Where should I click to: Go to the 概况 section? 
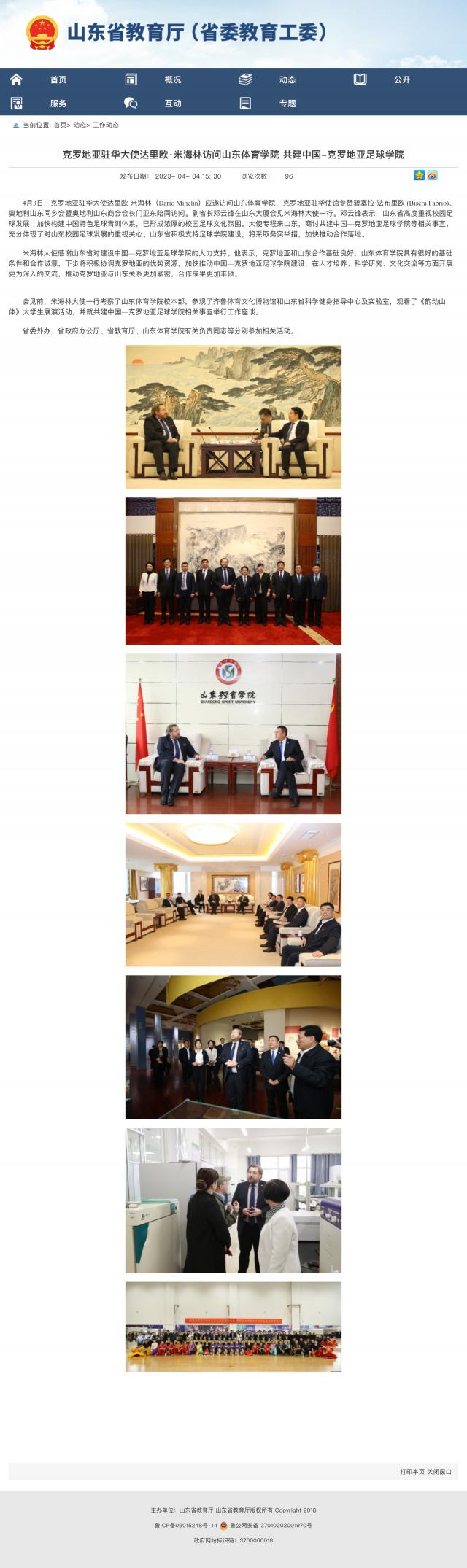[x=173, y=79]
